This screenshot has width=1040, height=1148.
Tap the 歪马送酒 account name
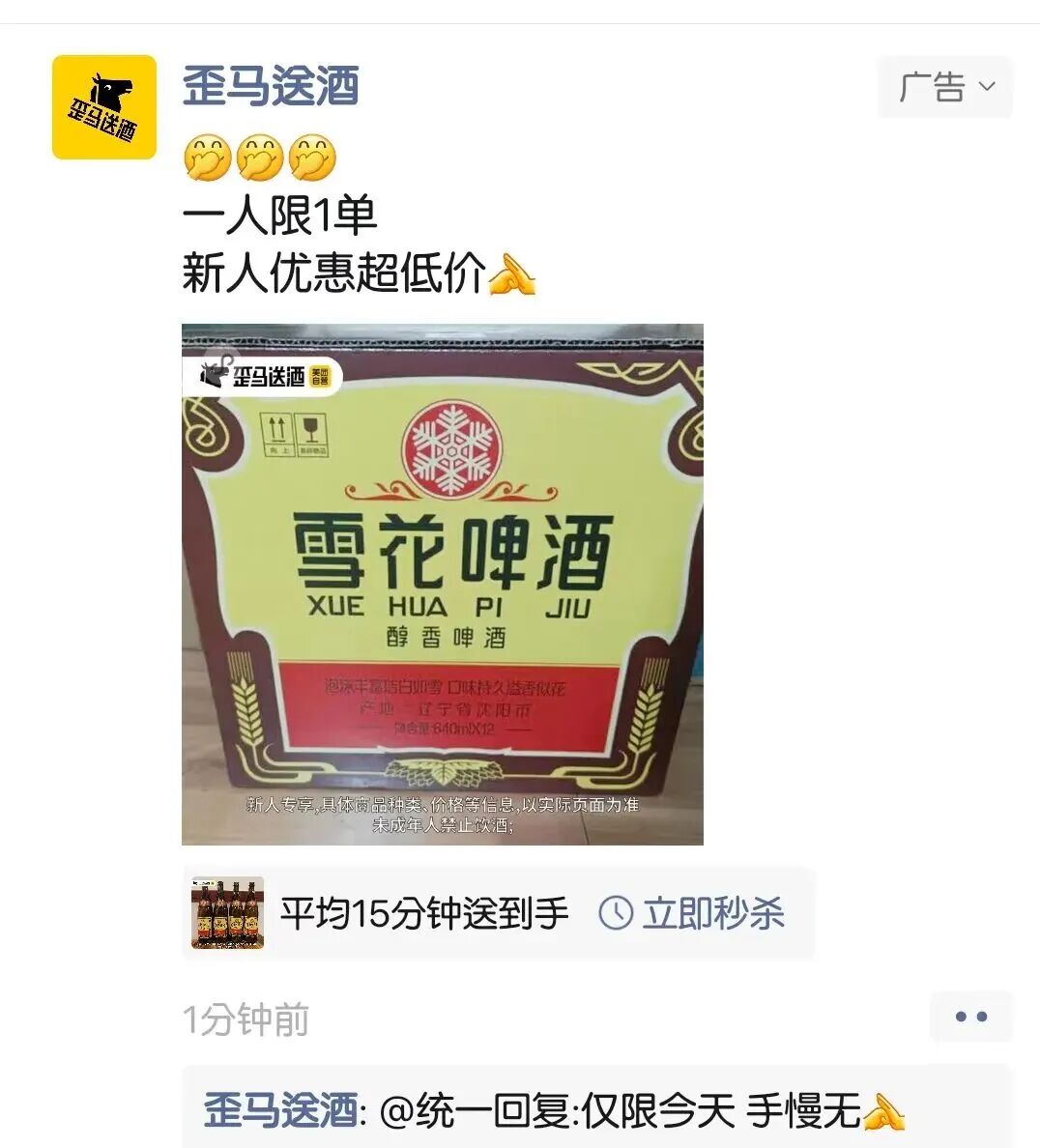click(271, 87)
